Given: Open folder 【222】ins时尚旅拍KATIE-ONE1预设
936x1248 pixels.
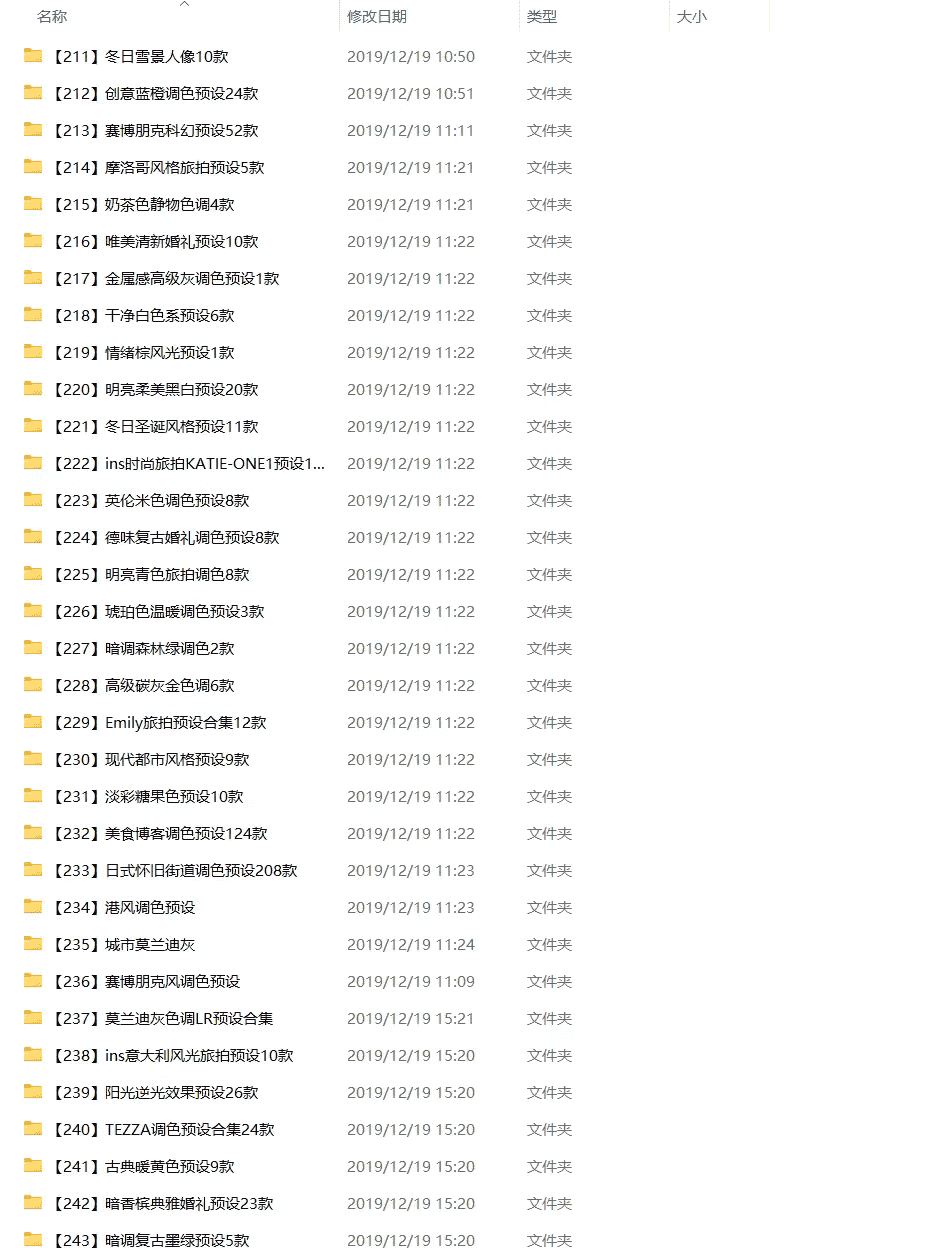Looking at the screenshot, I should [187, 464].
